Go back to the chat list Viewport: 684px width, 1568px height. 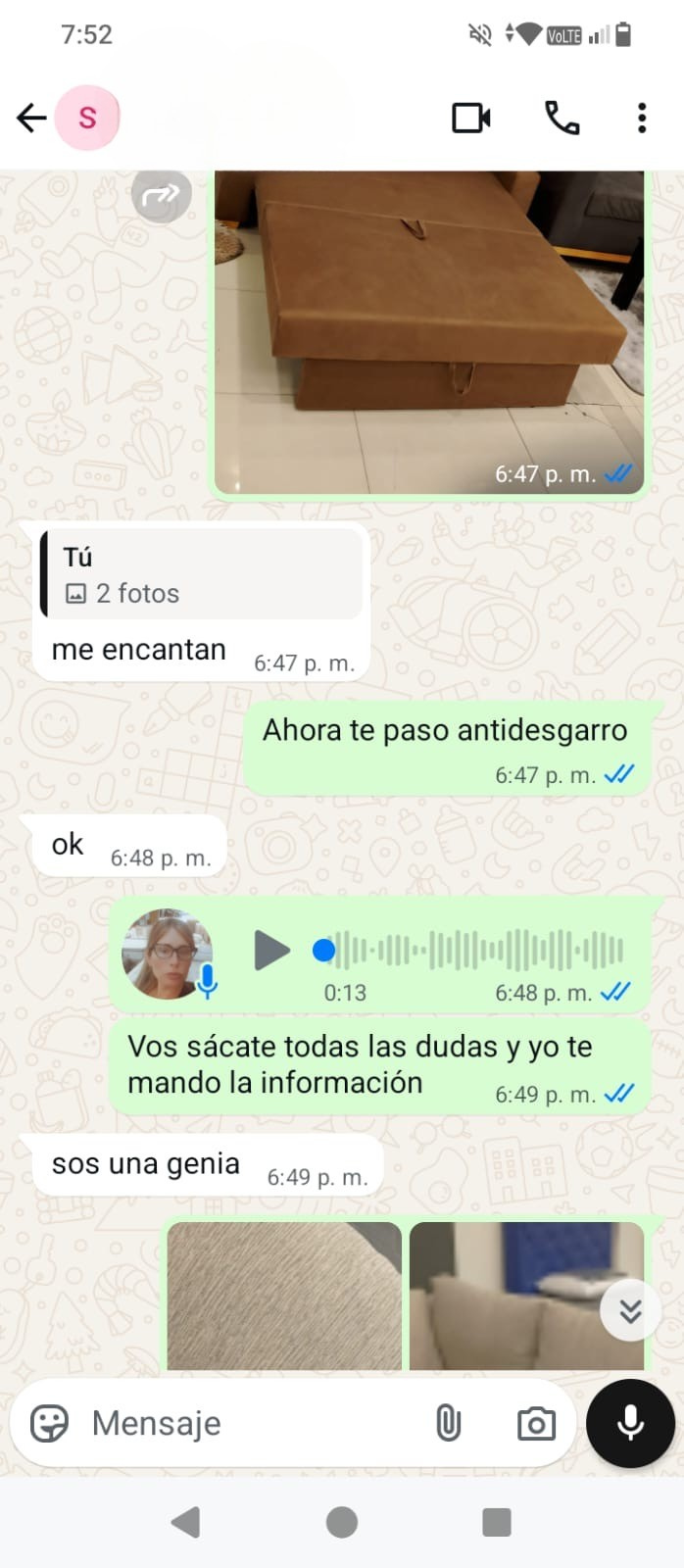(31, 119)
